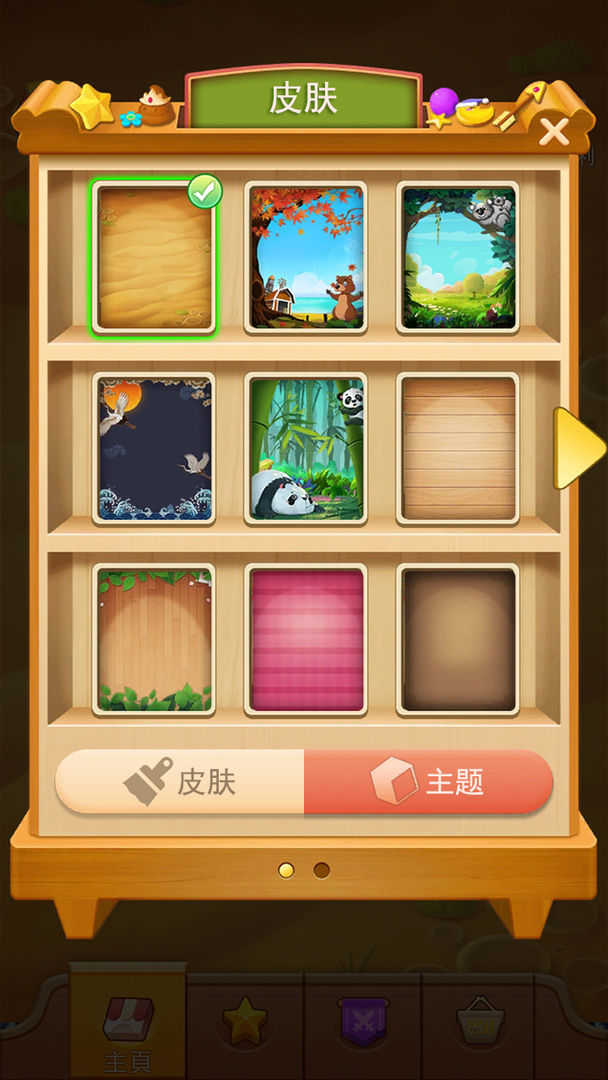Switch to the 主题 tab

point(428,781)
